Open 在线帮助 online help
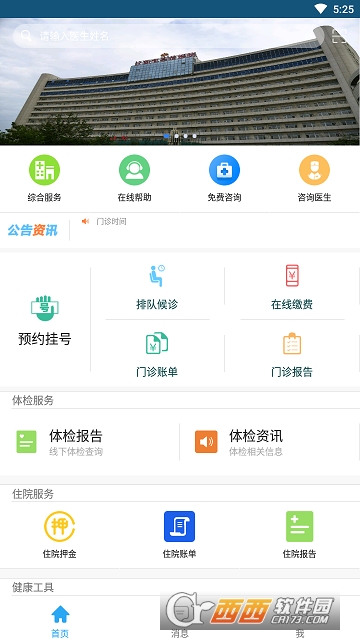Image resolution: width=360 pixels, height=640 pixels. pos(134,179)
